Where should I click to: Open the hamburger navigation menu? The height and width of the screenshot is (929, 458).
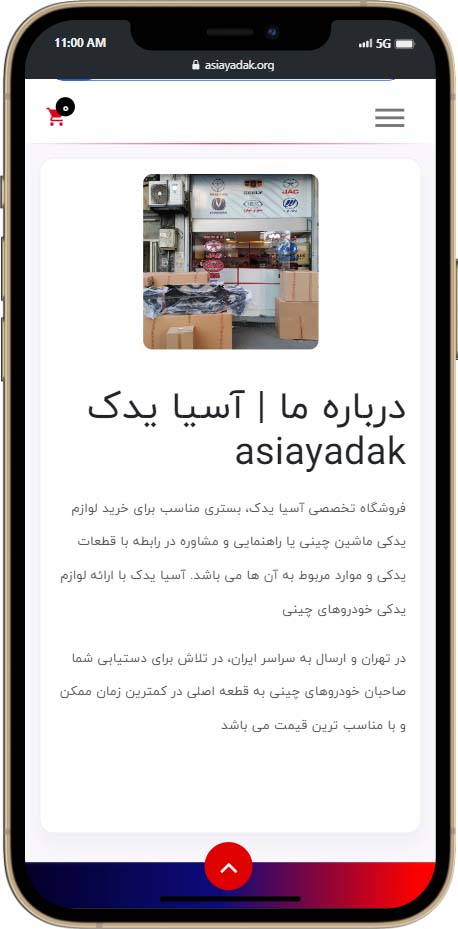click(x=389, y=117)
